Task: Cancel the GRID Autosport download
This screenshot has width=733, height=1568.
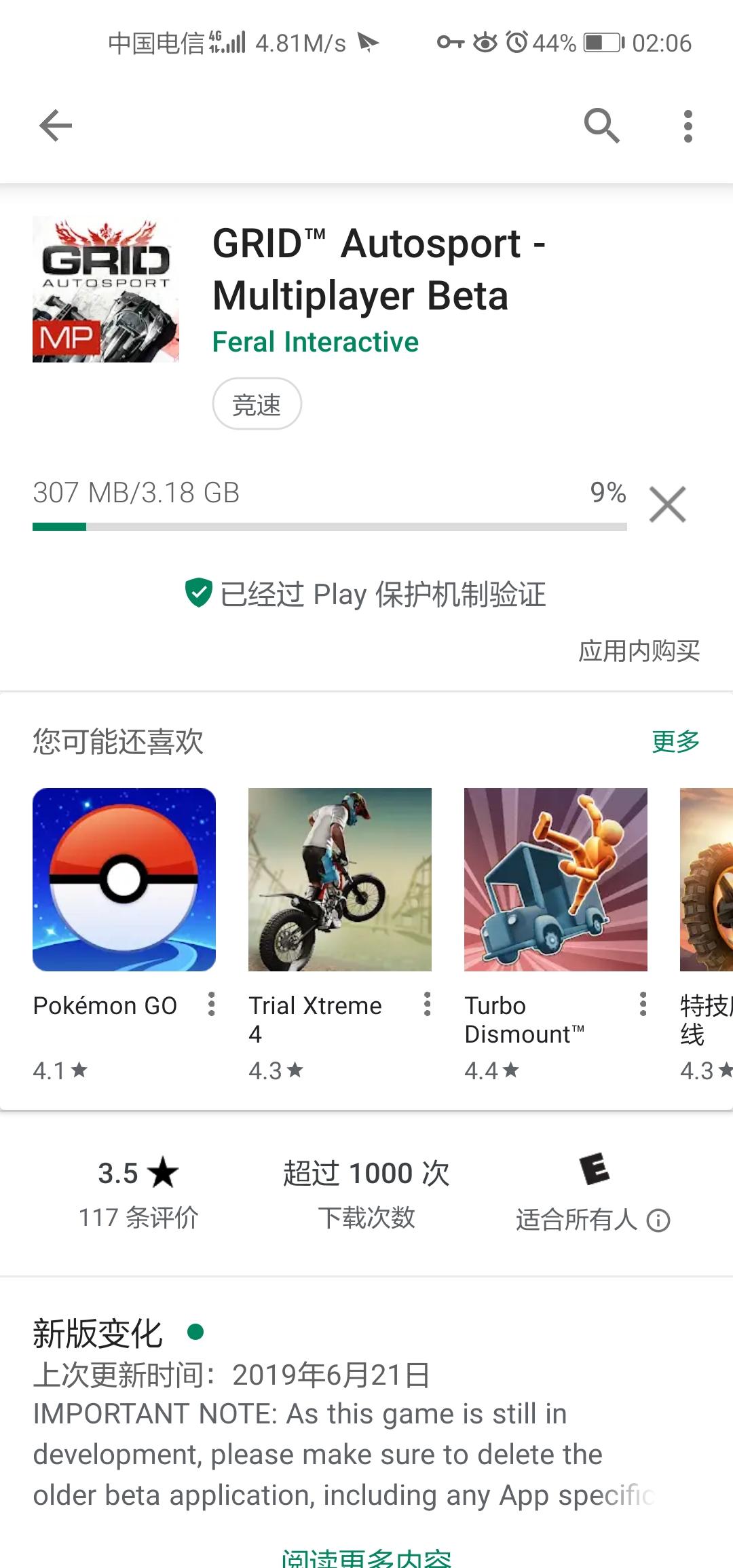Action: point(667,504)
